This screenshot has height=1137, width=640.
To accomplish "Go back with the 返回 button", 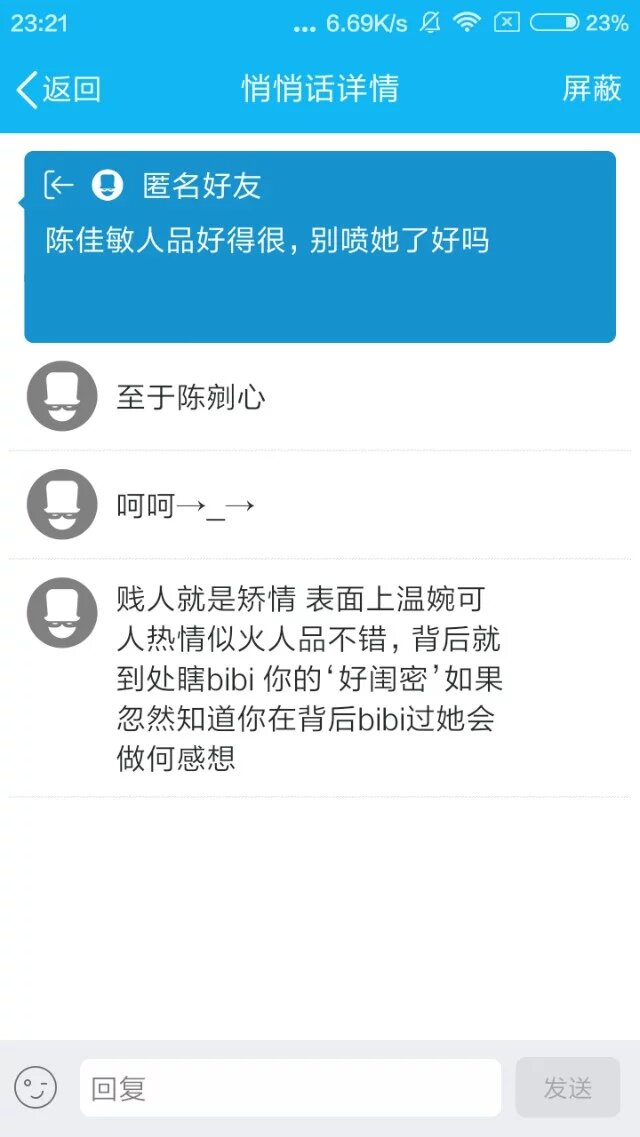I will [x=60, y=89].
